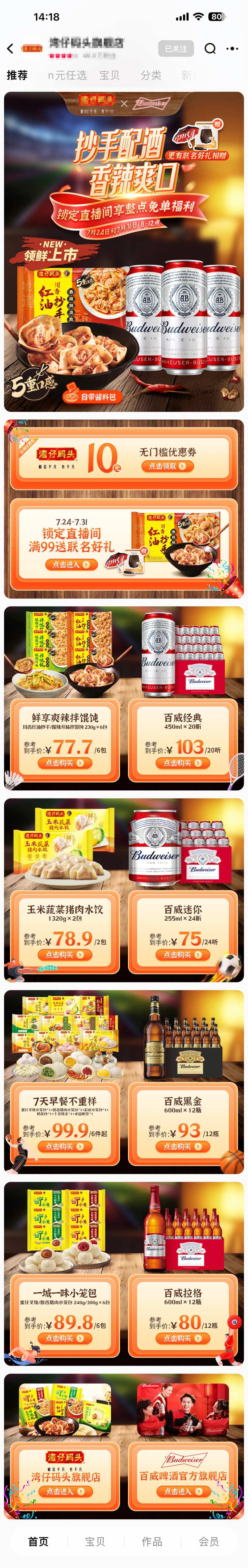Search within this store
Viewport: 248px width, 1568px height.
point(210,49)
